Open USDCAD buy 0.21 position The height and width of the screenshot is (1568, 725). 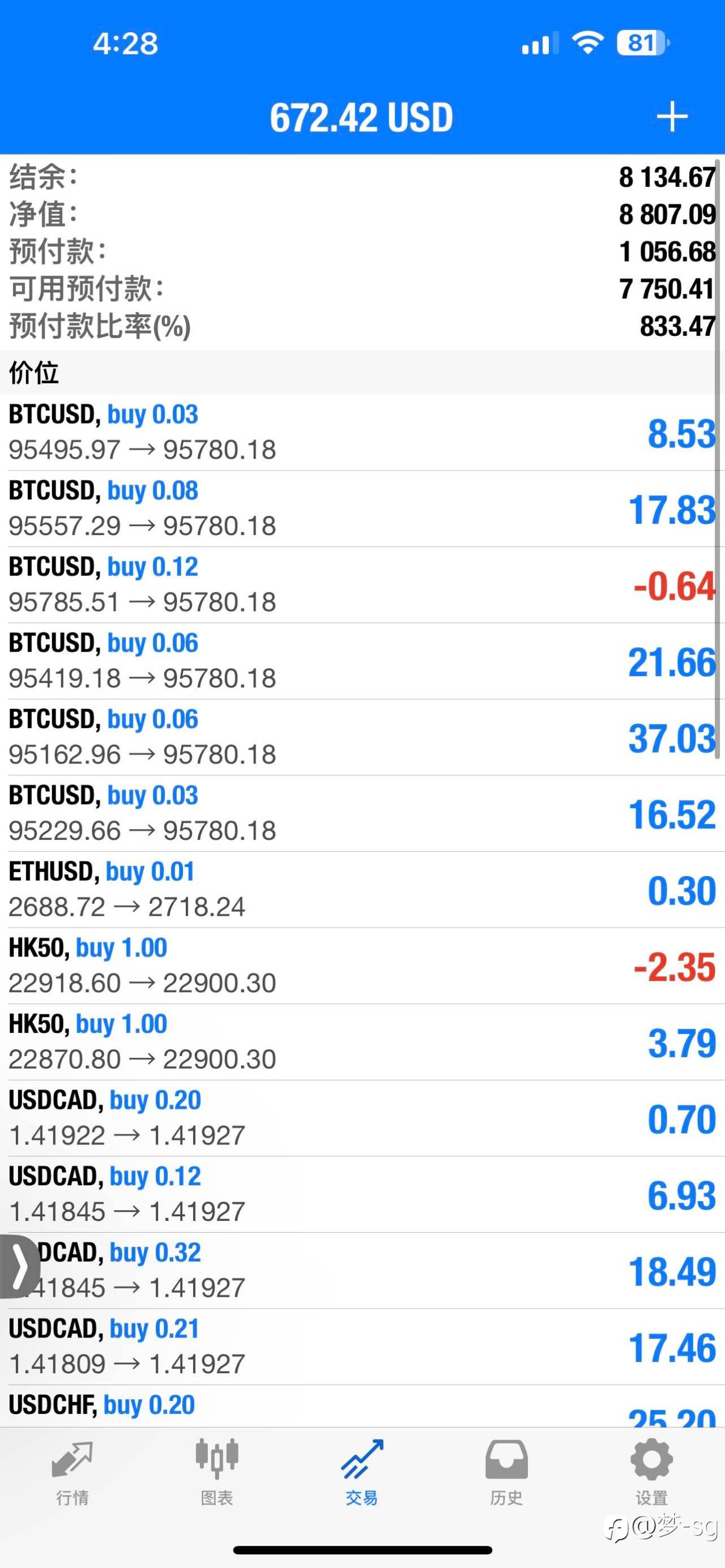pos(361,1347)
